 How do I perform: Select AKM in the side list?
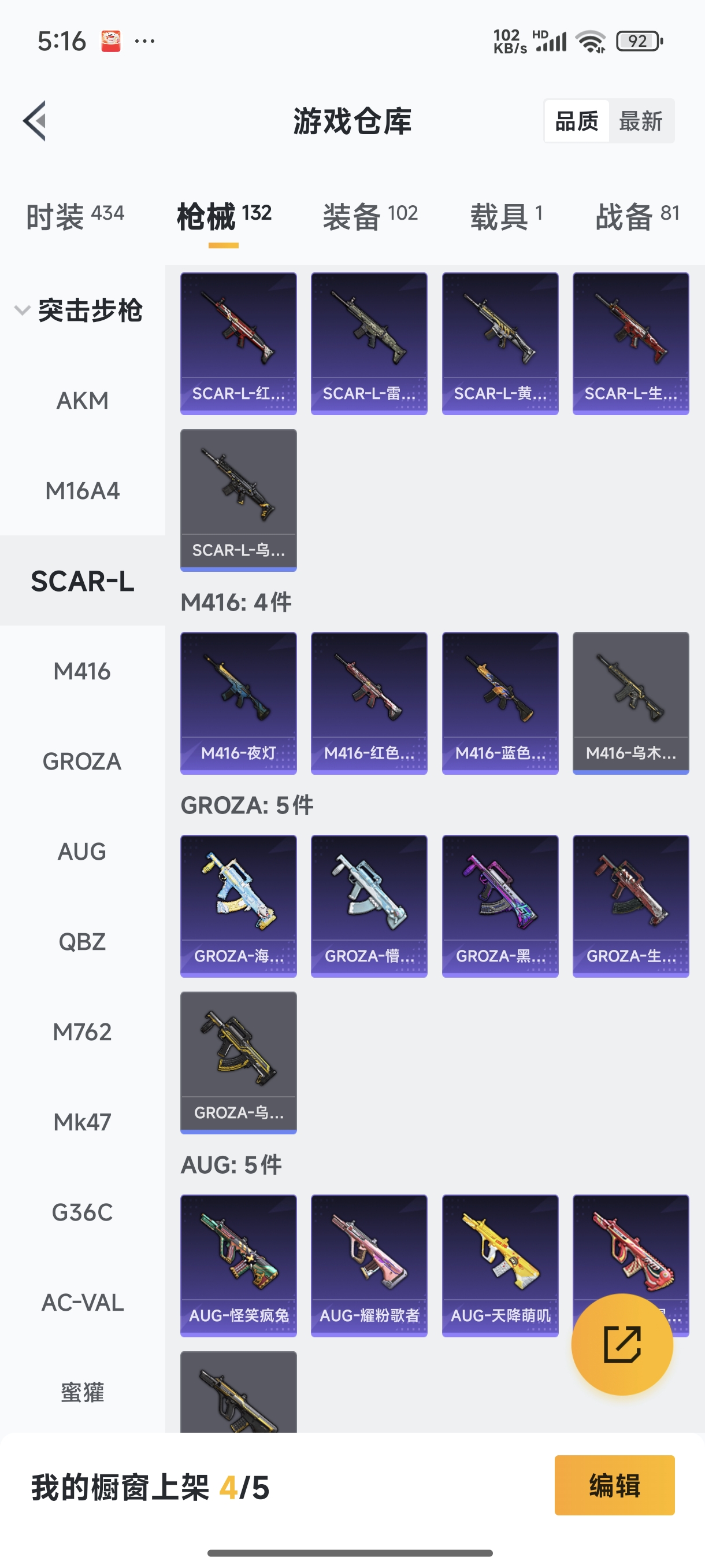point(82,401)
